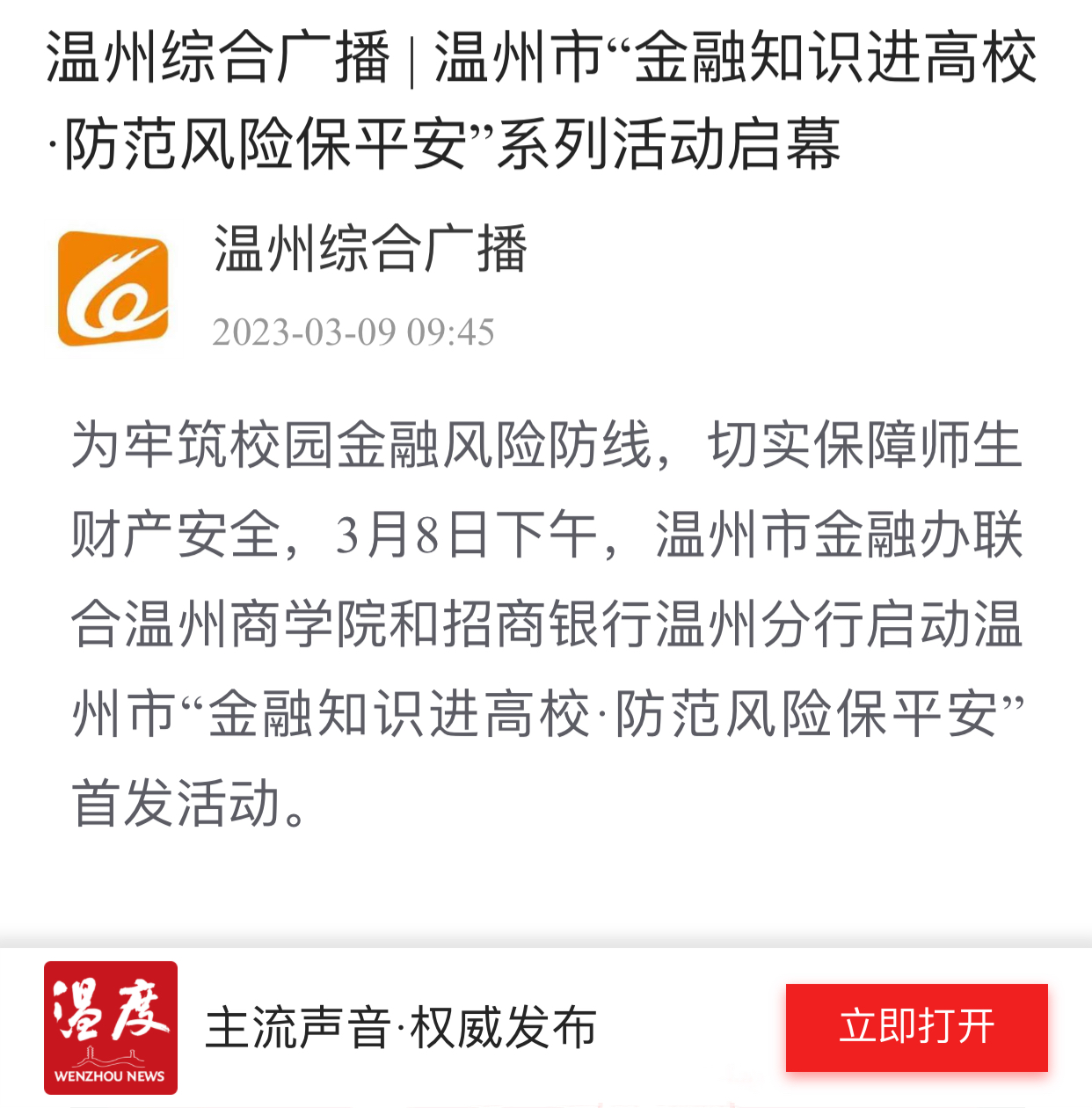This screenshot has height=1108, width=1092.
Task: Tap the 立即打开 button
Action: coord(916,1027)
